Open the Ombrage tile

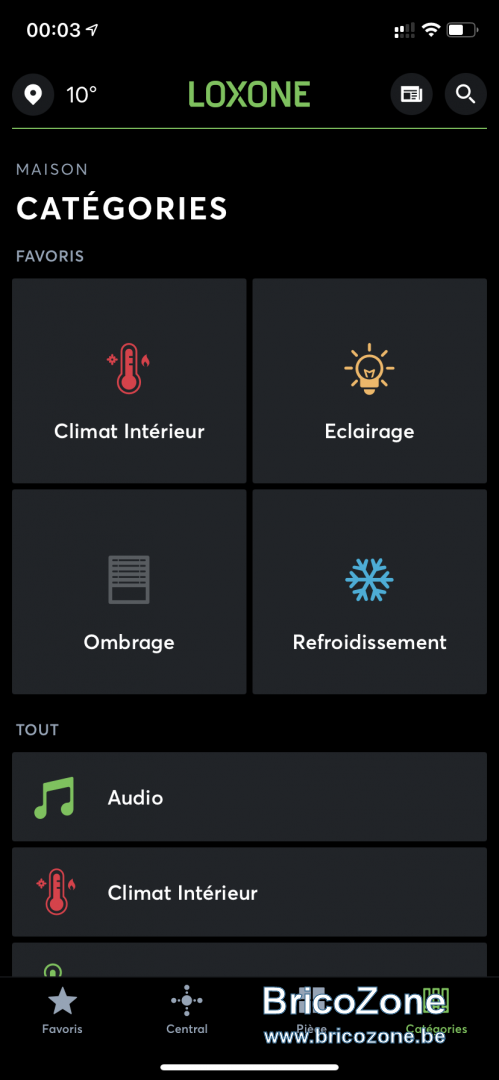(x=129, y=592)
